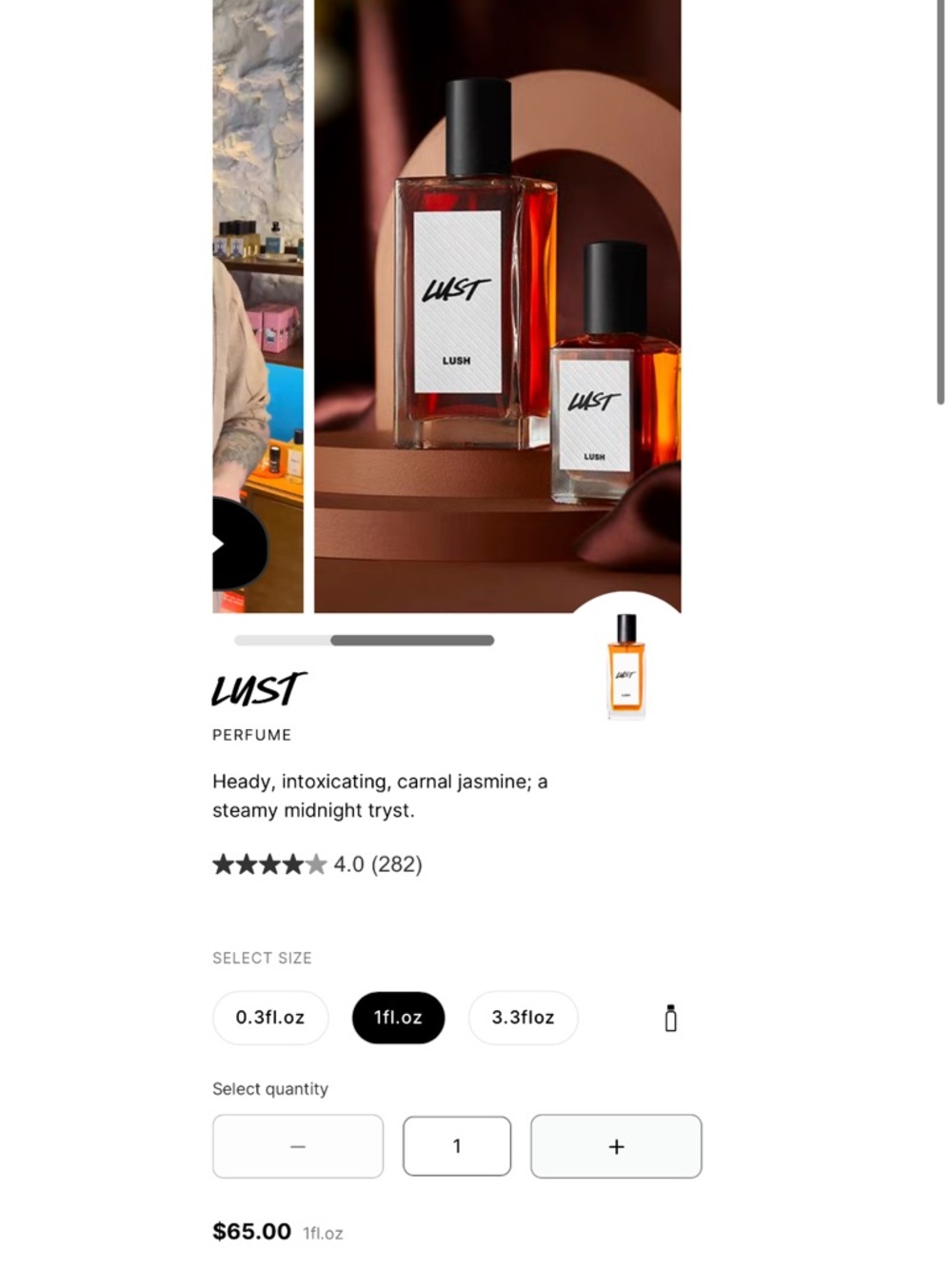Increase quantity with the plus button
Image resolution: width=952 pixels, height=1269 pixels.
click(616, 1146)
